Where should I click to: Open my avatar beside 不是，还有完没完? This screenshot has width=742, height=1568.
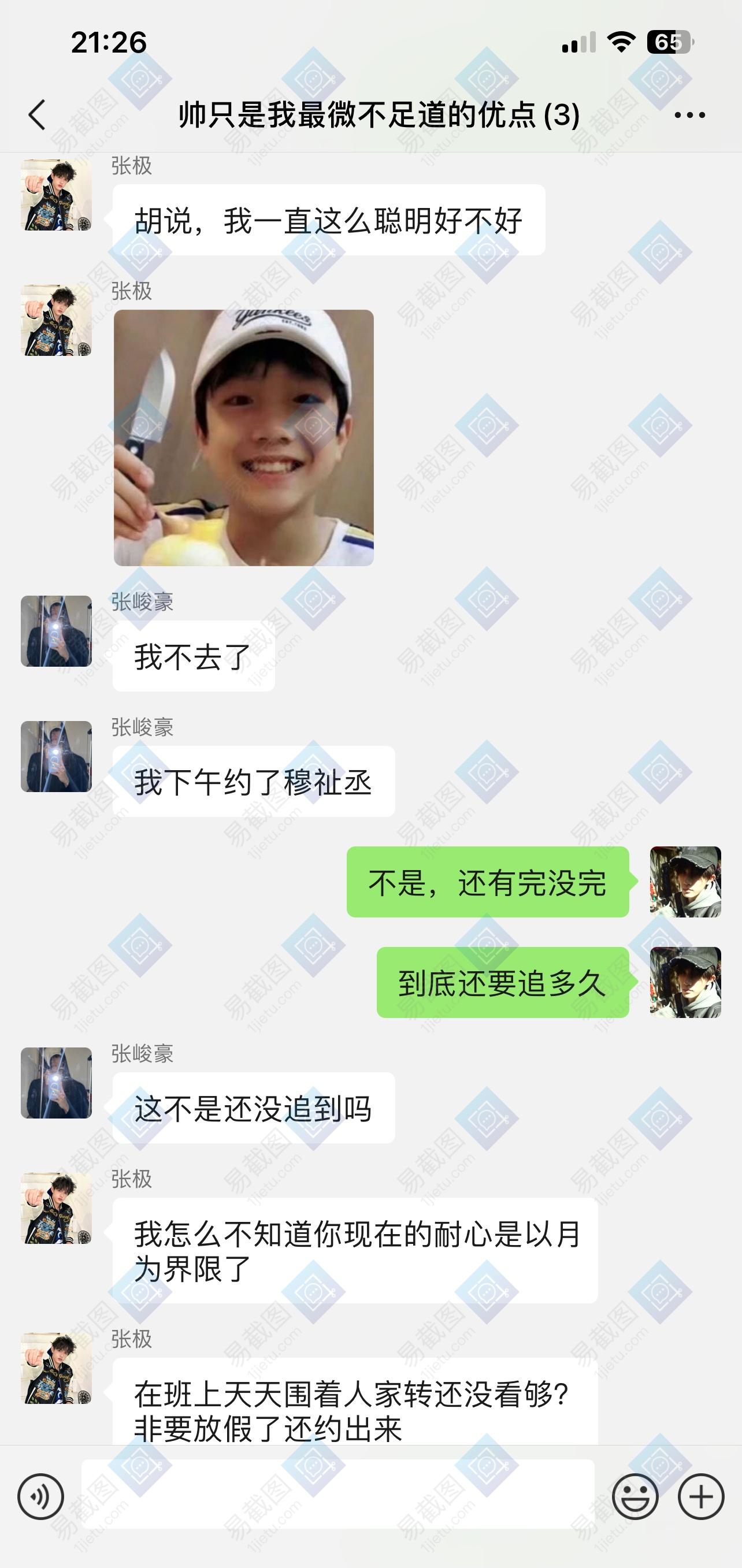(685, 882)
